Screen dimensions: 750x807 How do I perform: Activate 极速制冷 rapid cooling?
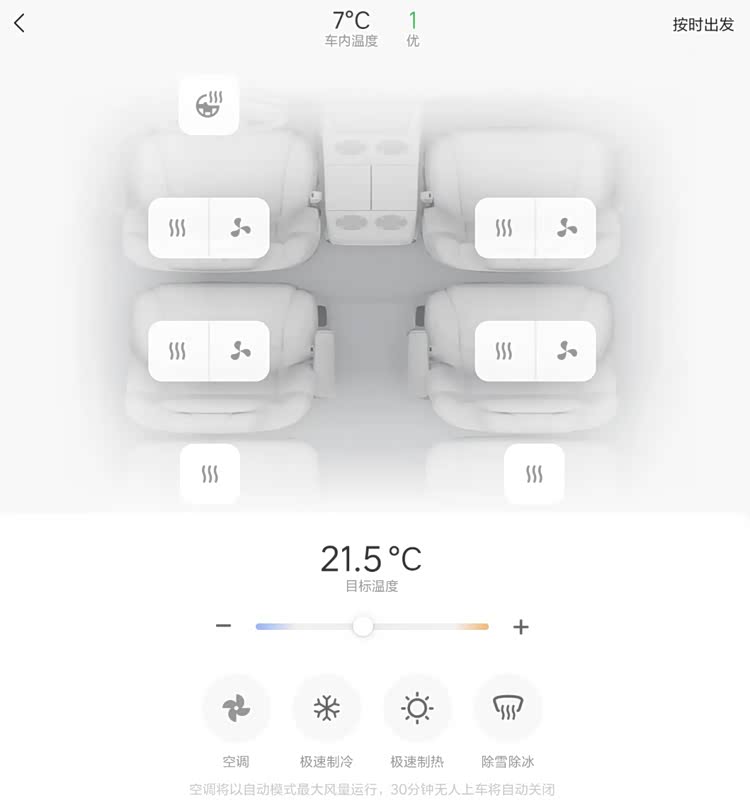[x=326, y=709]
